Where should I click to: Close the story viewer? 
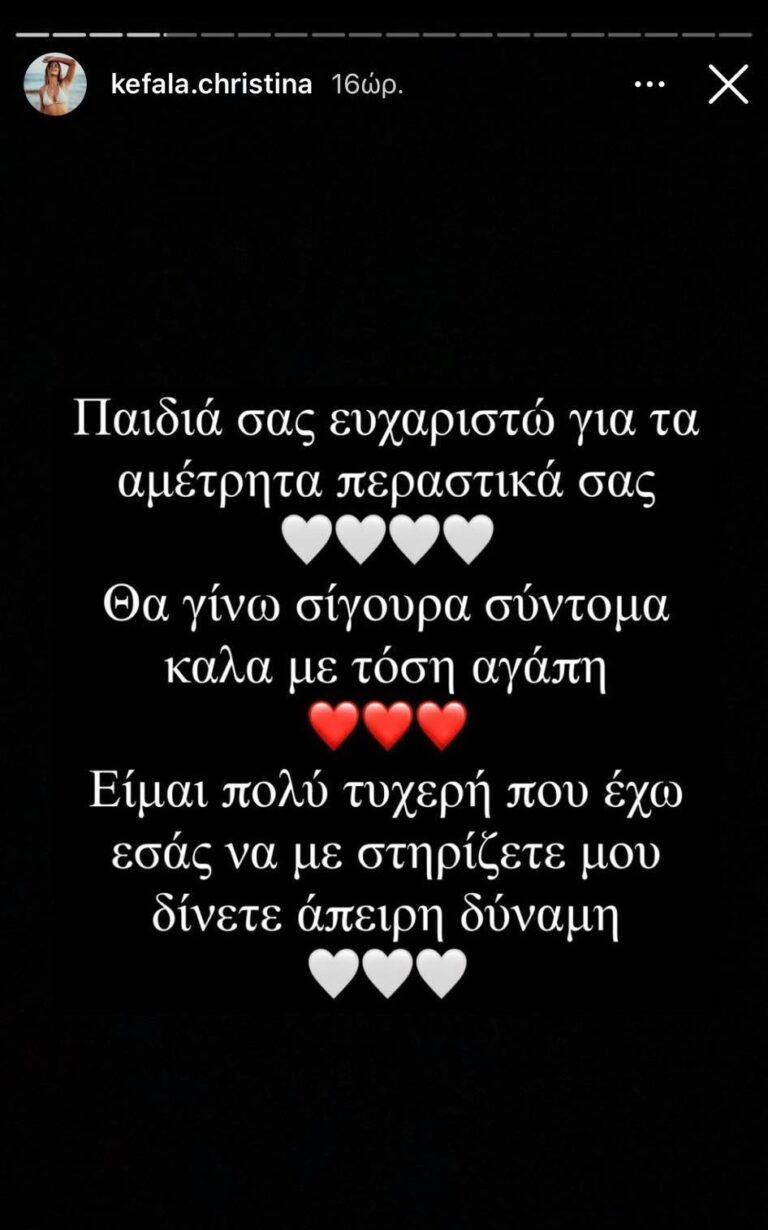point(728,85)
